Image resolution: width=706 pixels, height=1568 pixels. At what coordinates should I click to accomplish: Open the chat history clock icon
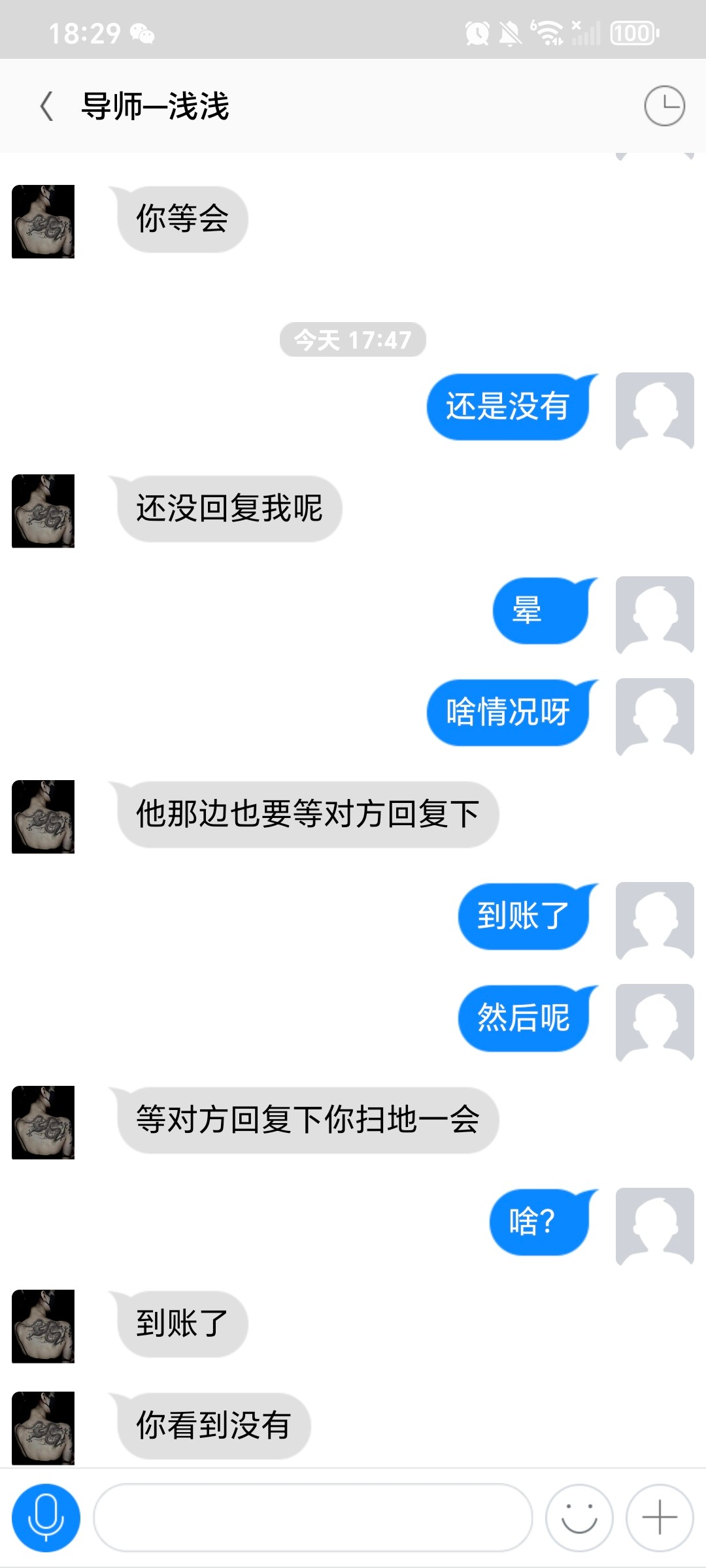click(664, 106)
